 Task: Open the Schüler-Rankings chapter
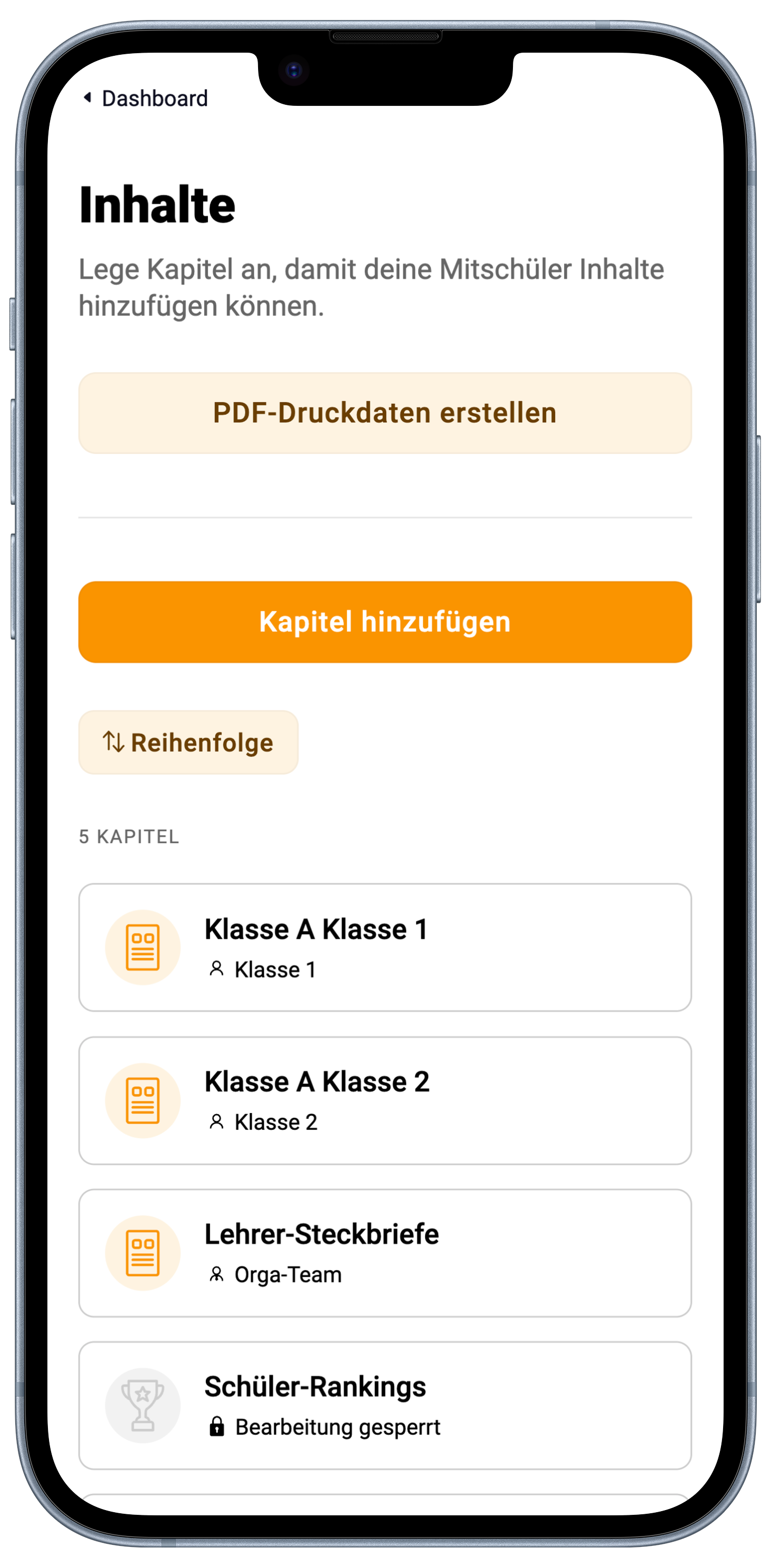pyautogui.click(x=385, y=1405)
